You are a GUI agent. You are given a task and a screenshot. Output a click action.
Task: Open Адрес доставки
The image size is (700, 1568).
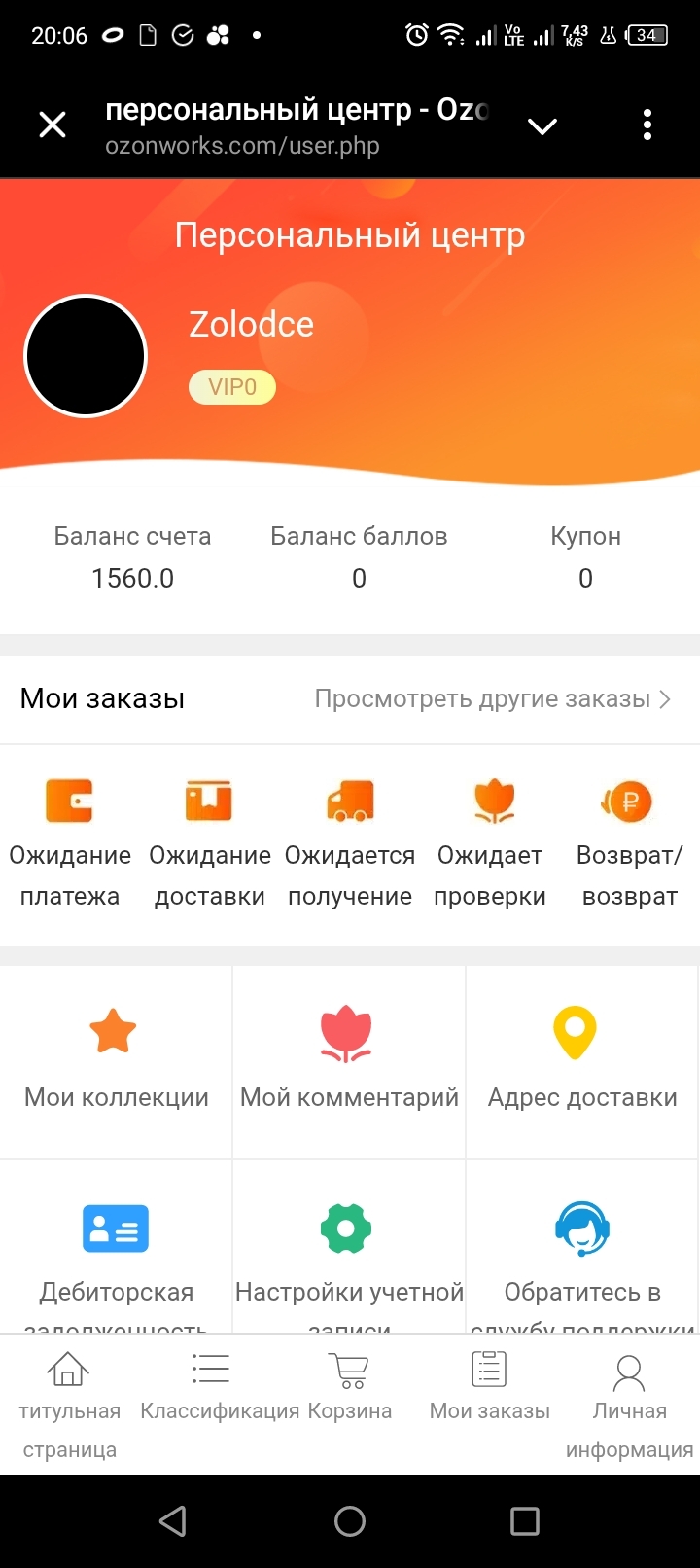pos(581,1060)
